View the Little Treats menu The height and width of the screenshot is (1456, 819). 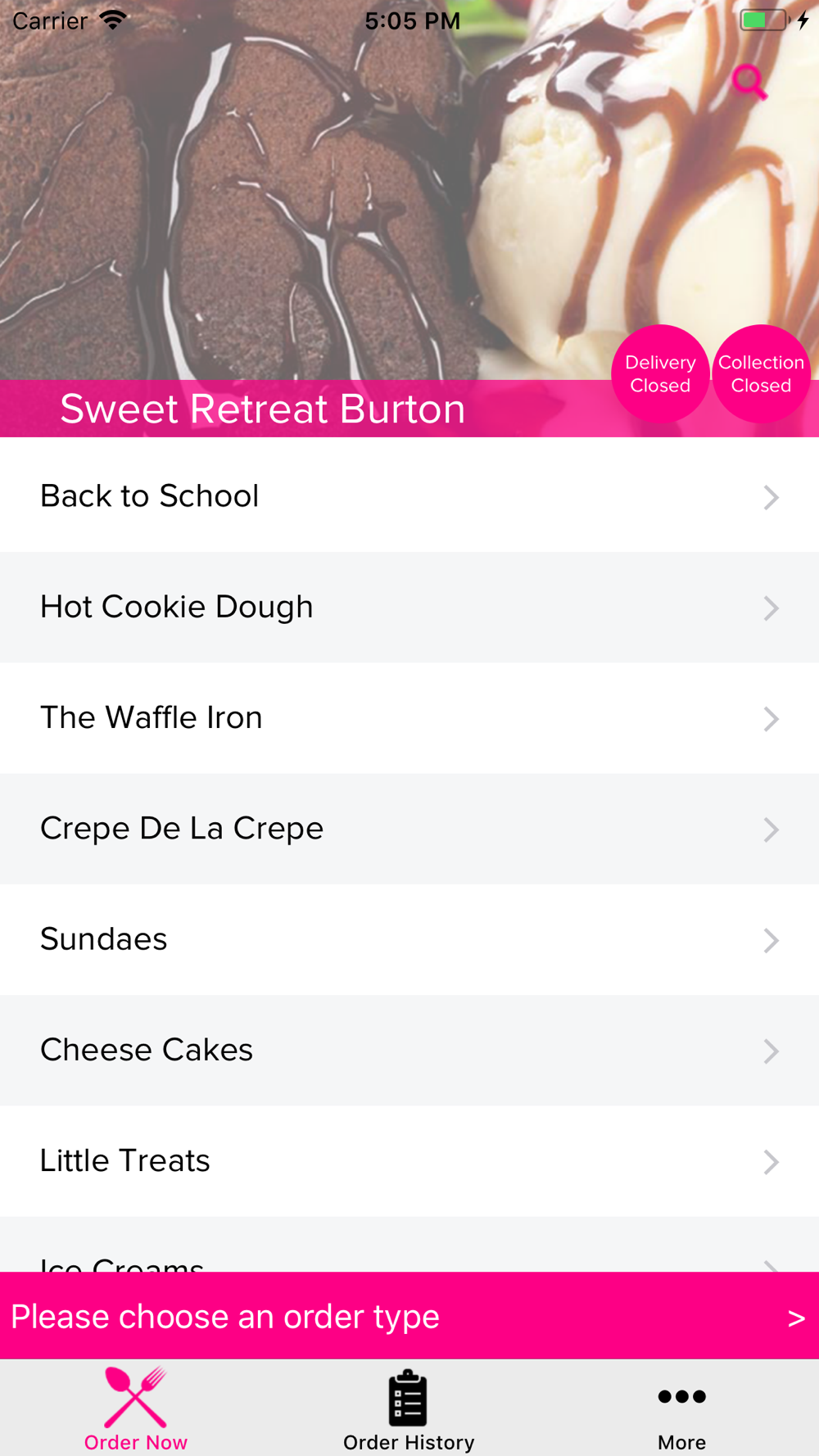pyautogui.click(x=409, y=1161)
